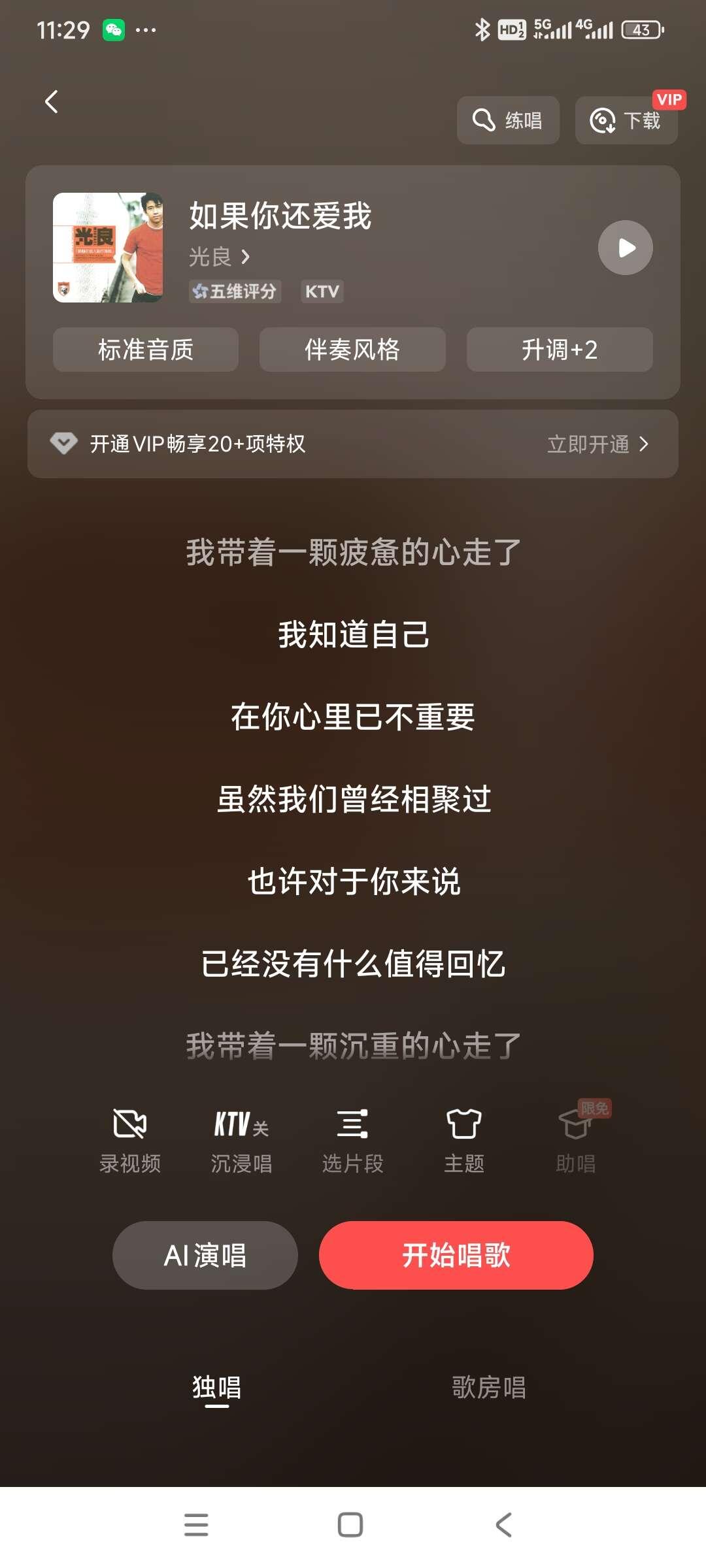Go back using the top-left arrow
This screenshot has width=706, height=1568.
[52, 102]
